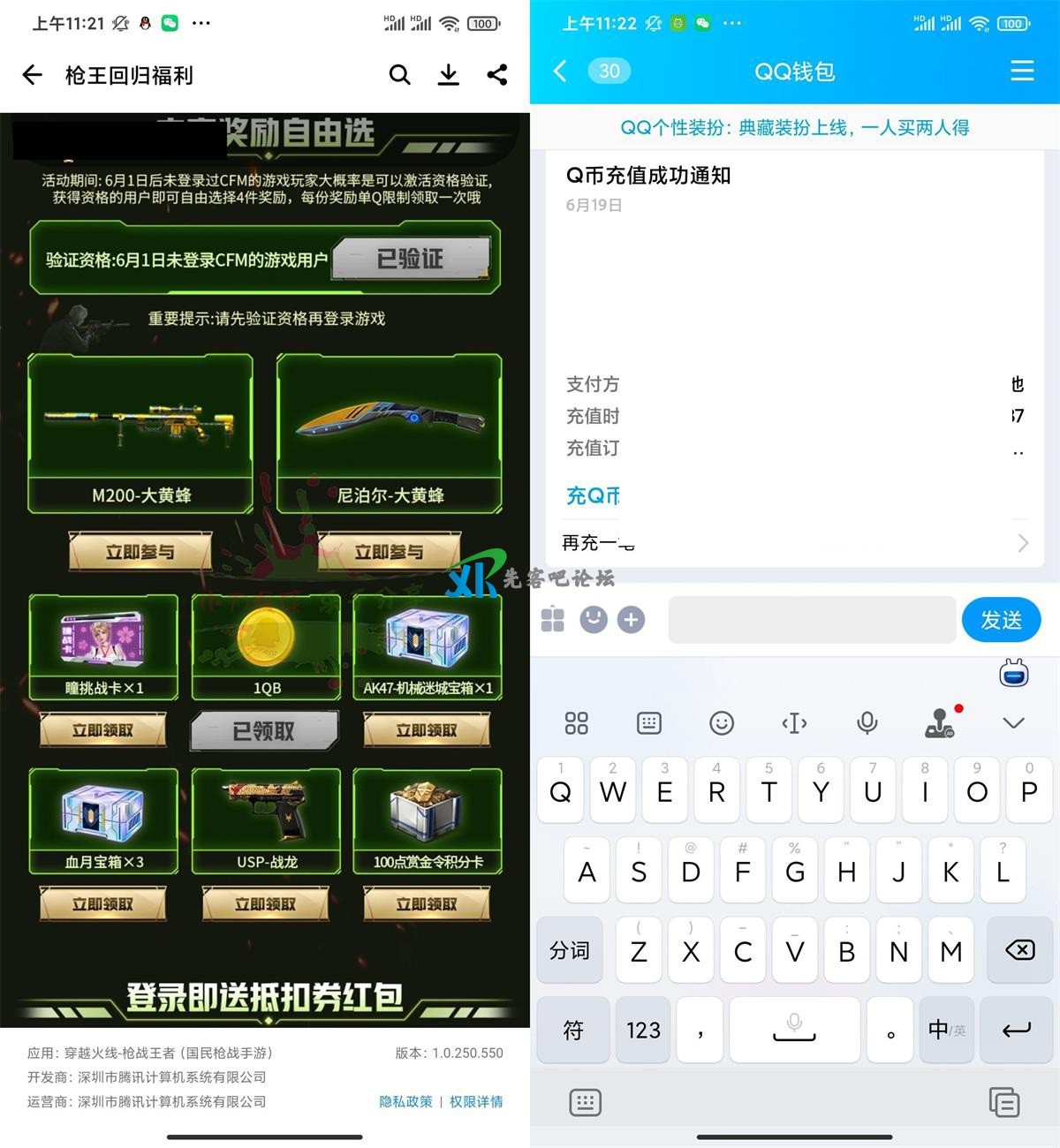Go back from the QQ钱包 chat

[x=560, y=72]
